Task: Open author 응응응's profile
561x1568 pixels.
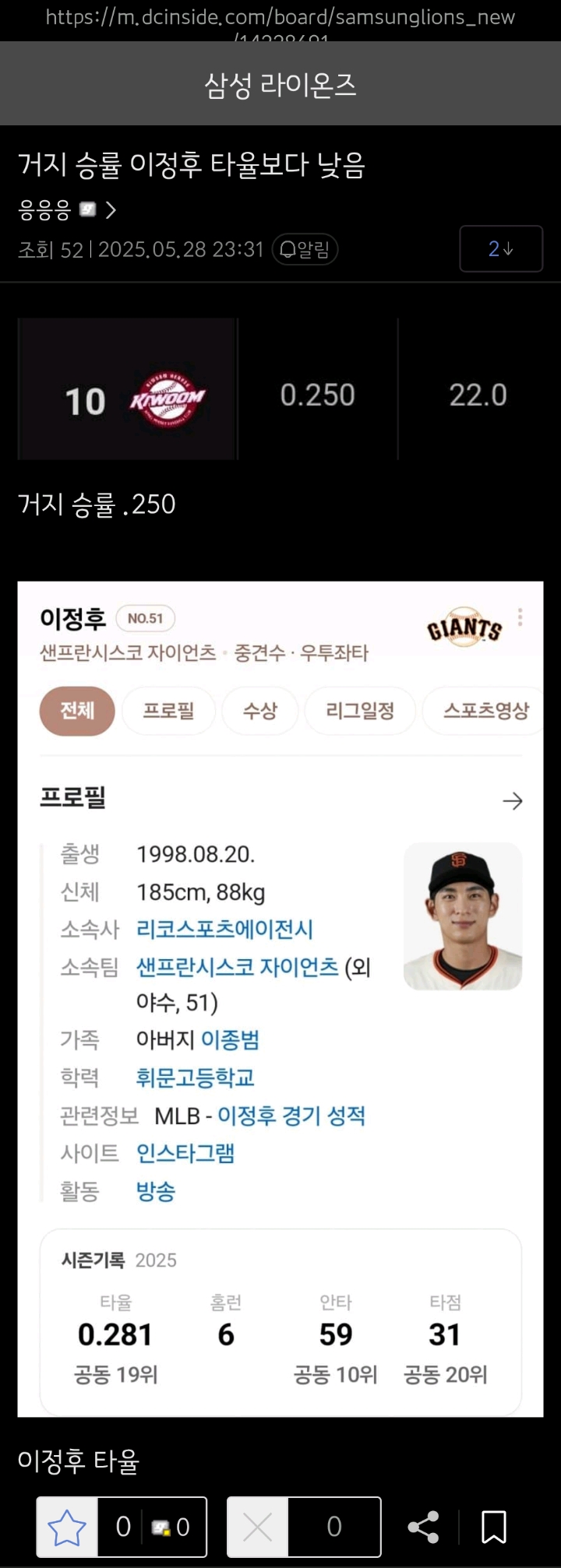Action: (x=66, y=209)
